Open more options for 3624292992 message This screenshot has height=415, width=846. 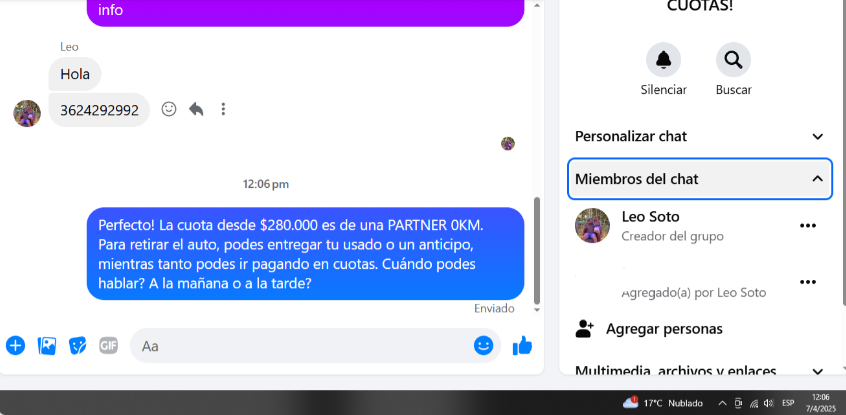[x=223, y=109]
